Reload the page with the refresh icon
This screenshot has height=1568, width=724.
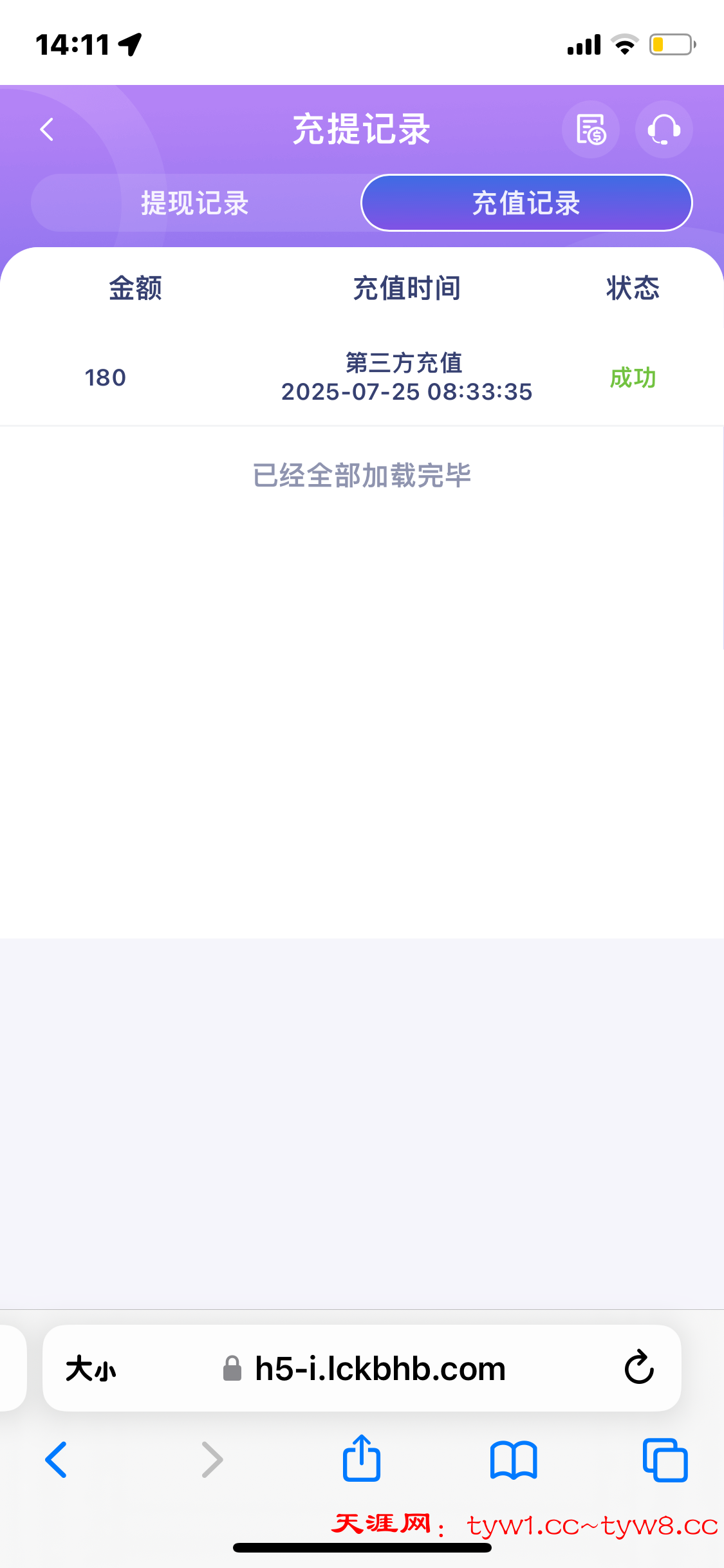(x=638, y=1368)
